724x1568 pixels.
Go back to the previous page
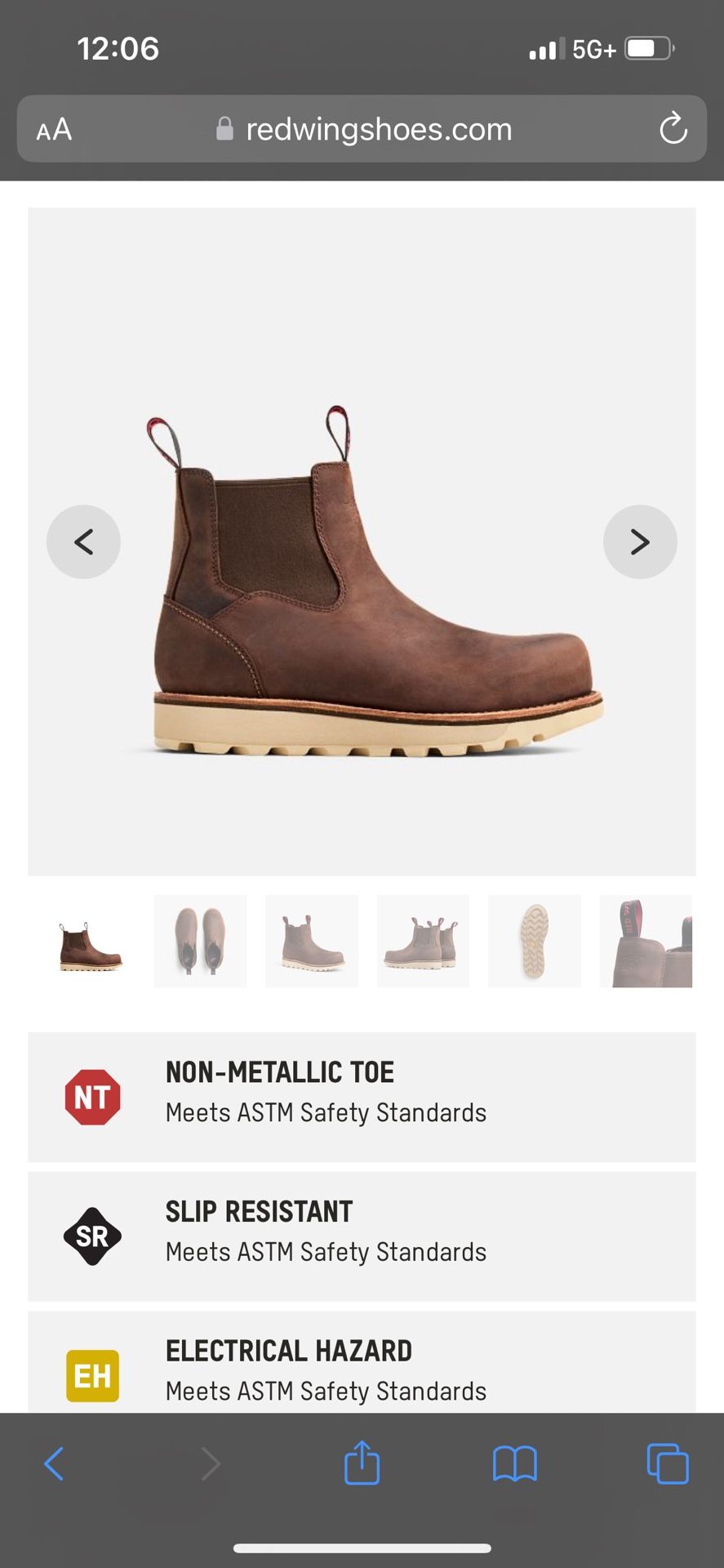pos(54,1463)
